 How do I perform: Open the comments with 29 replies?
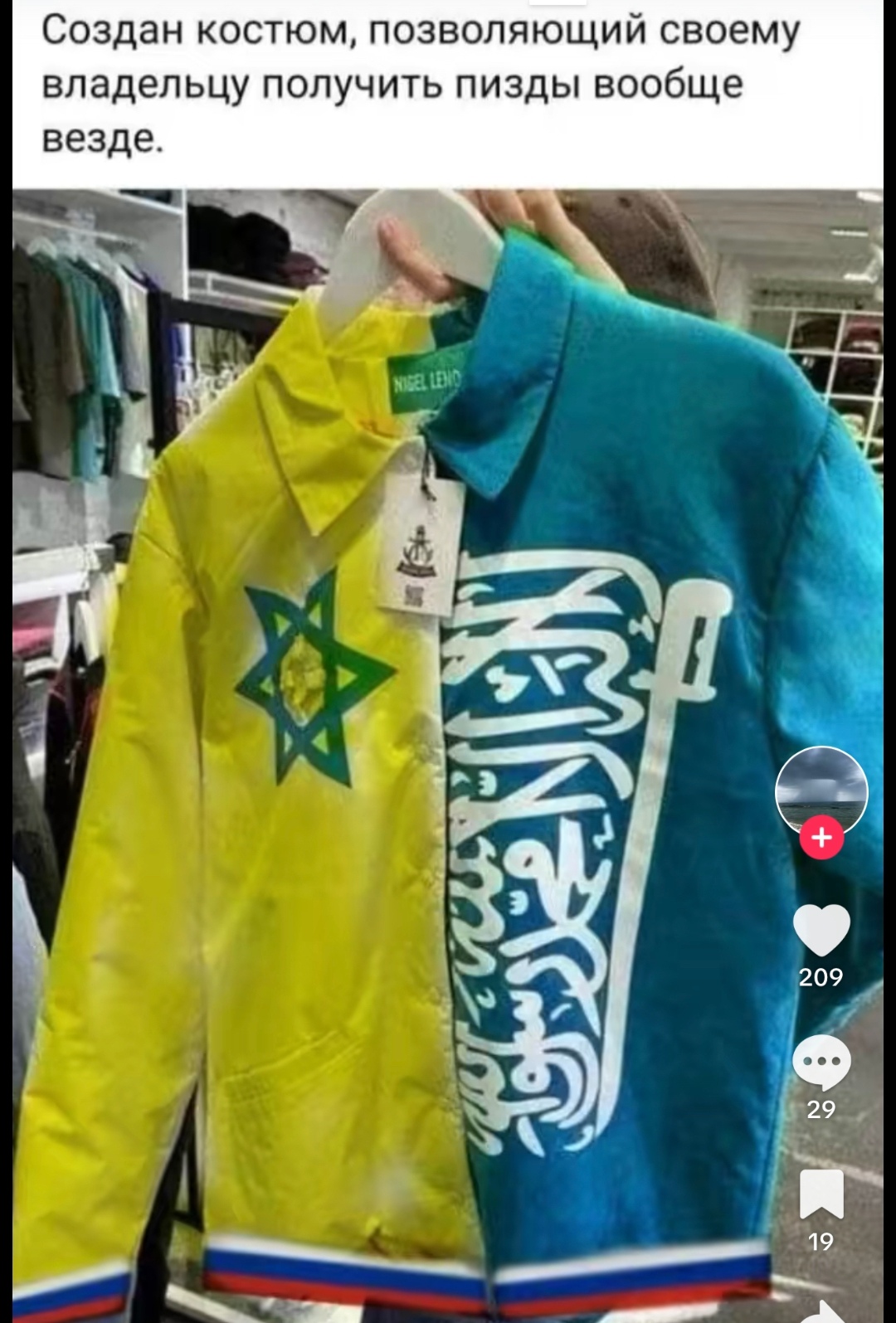pyautogui.click(x=821, y=1063)
